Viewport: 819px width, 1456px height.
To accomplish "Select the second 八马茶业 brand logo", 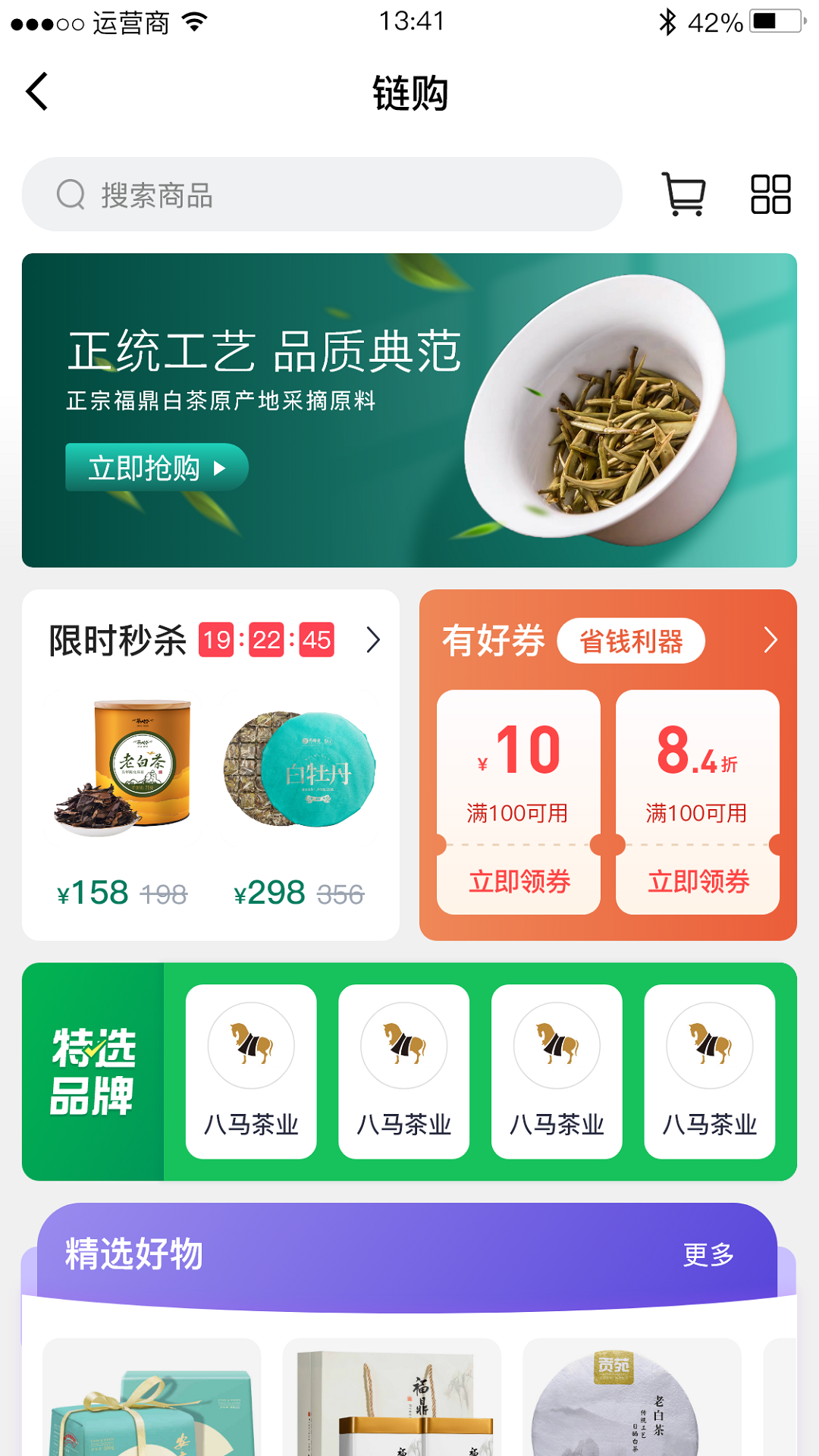I will [x=404, y=1046].
